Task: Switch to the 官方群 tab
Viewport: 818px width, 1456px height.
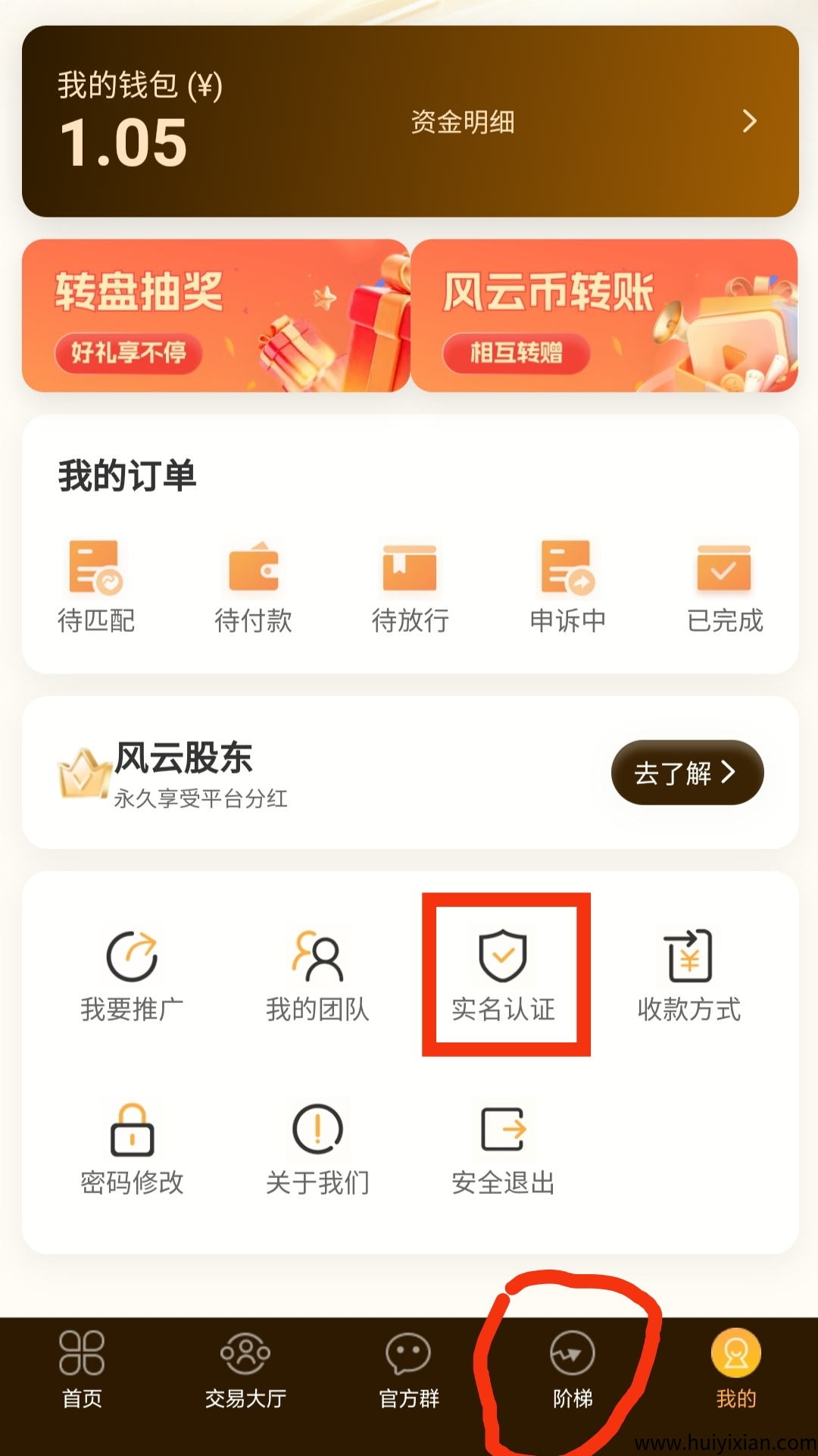Action: coord(409,1370)
